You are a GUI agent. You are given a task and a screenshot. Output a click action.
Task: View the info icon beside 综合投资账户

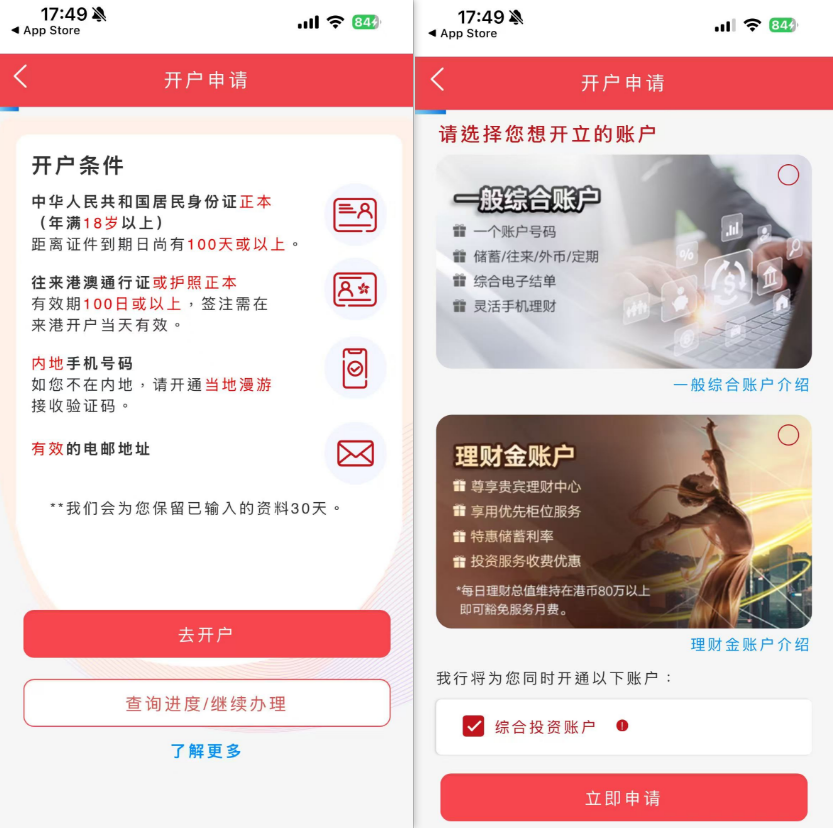pos(622,726)
